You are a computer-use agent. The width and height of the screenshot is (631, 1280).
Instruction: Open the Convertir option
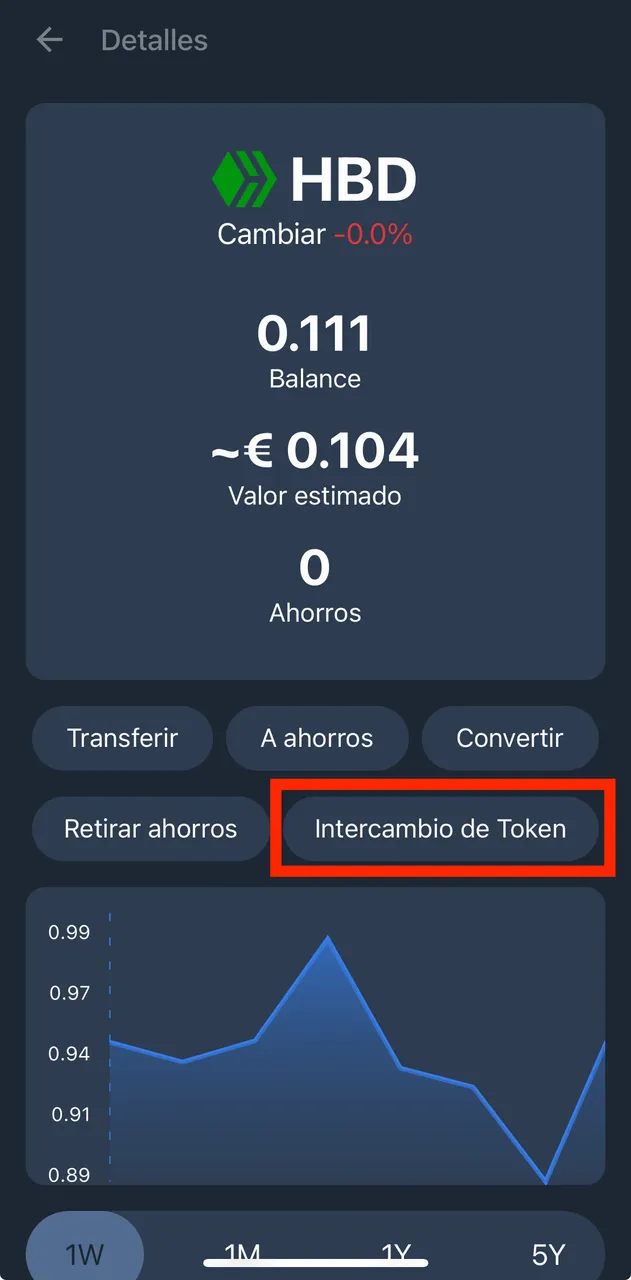point(510,739)
